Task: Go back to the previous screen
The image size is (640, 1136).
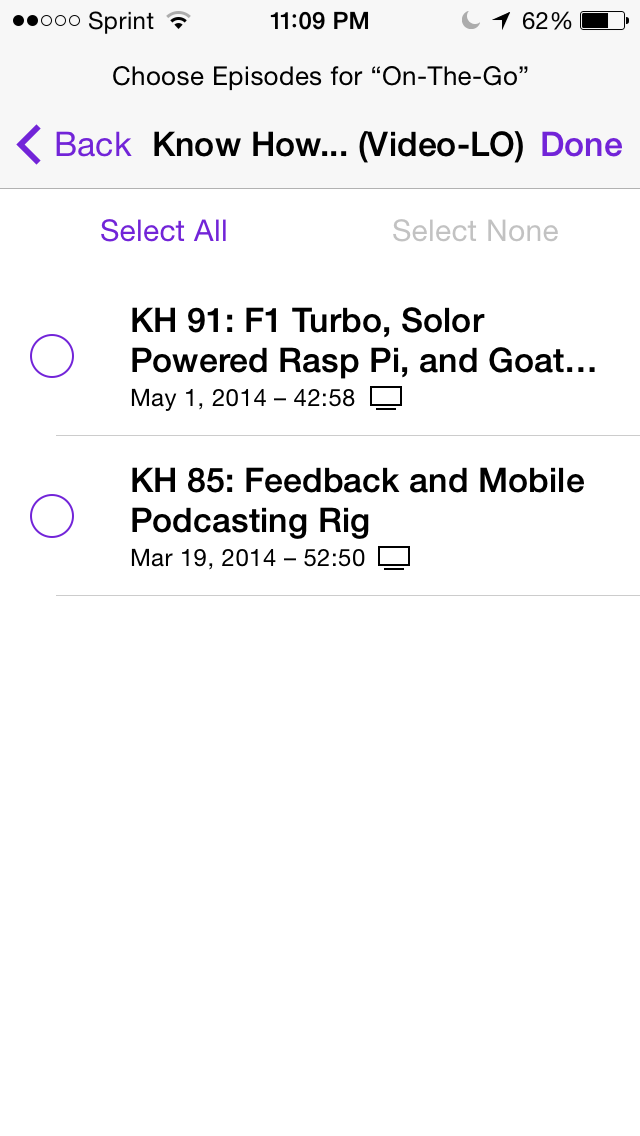Action: (x=75, y=145)
